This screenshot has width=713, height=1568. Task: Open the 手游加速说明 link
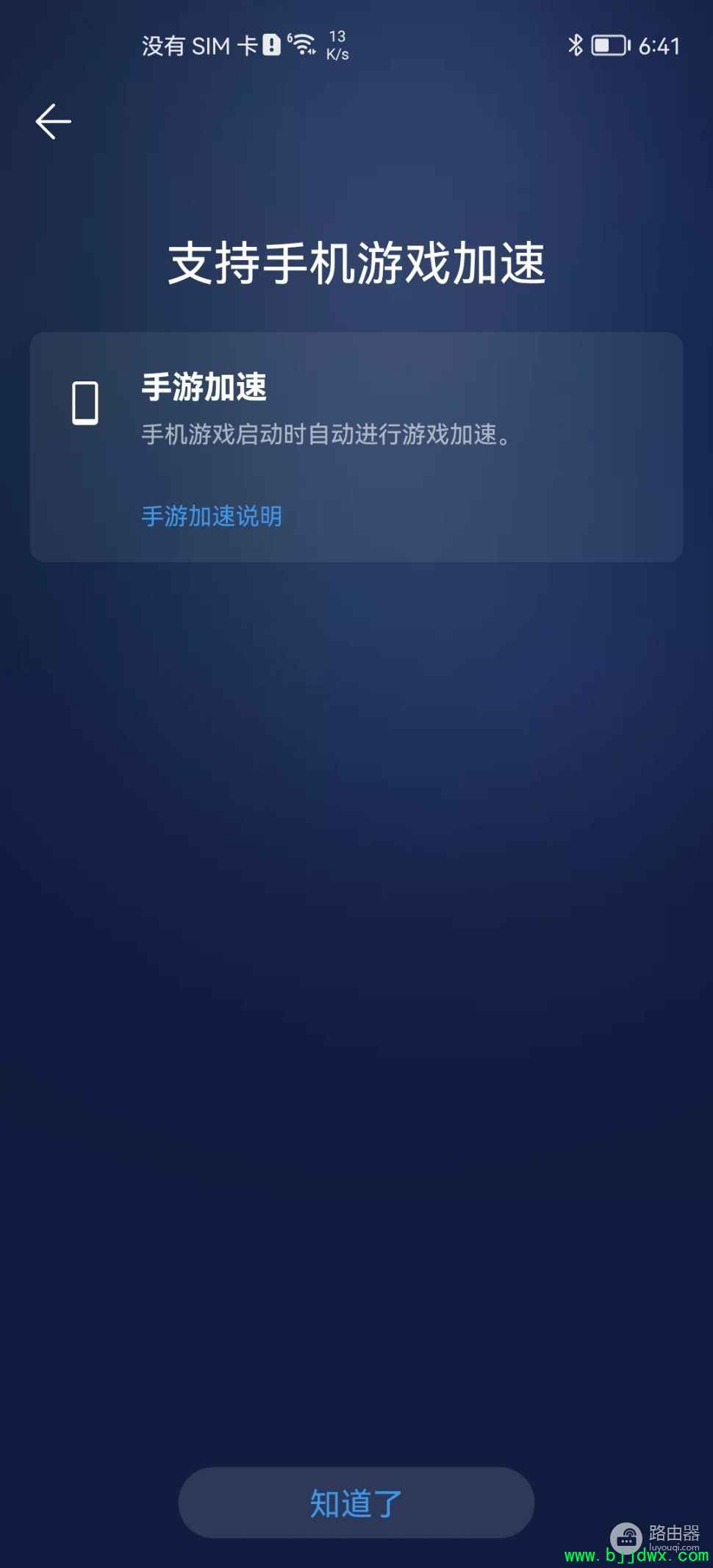212,516
